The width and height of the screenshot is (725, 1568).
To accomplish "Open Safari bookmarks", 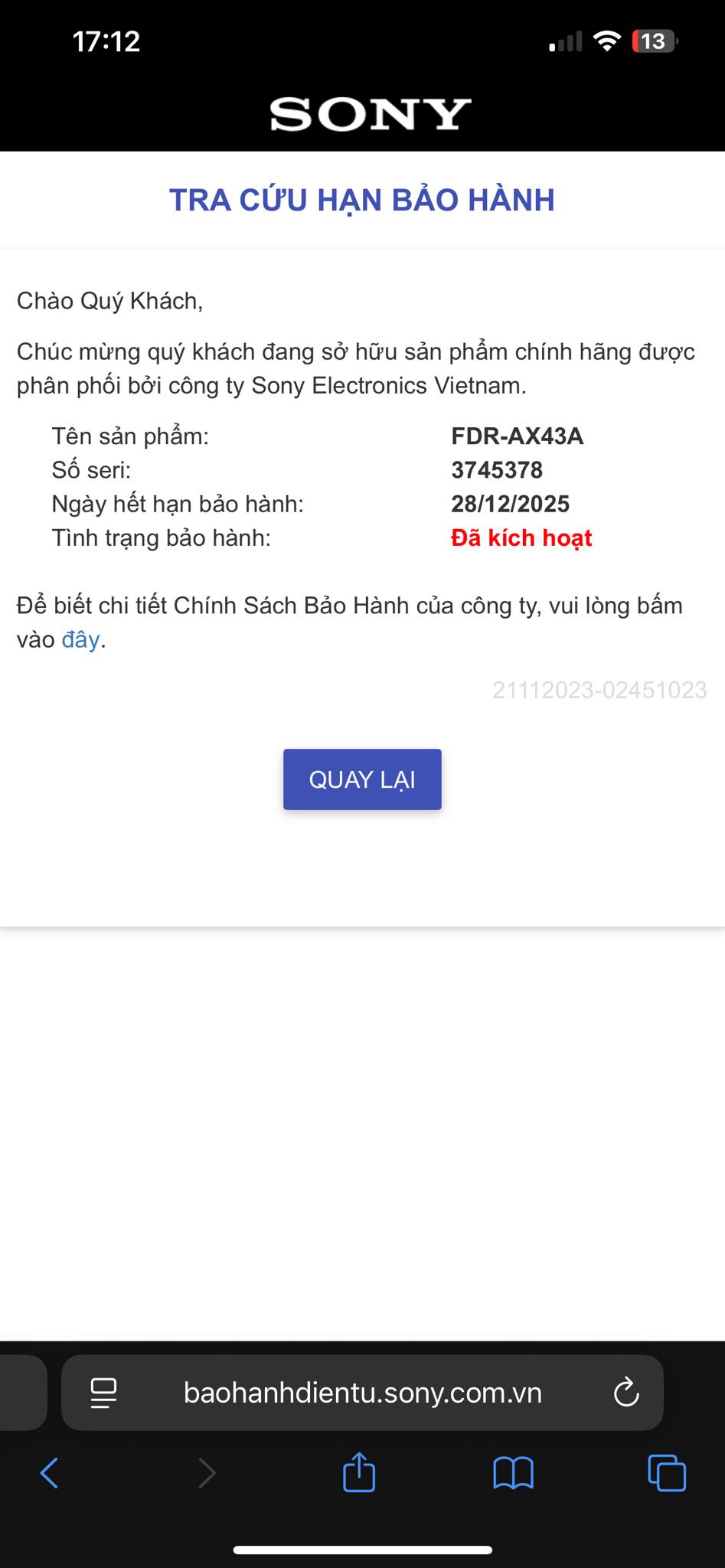I will [x=513, y=1472].
